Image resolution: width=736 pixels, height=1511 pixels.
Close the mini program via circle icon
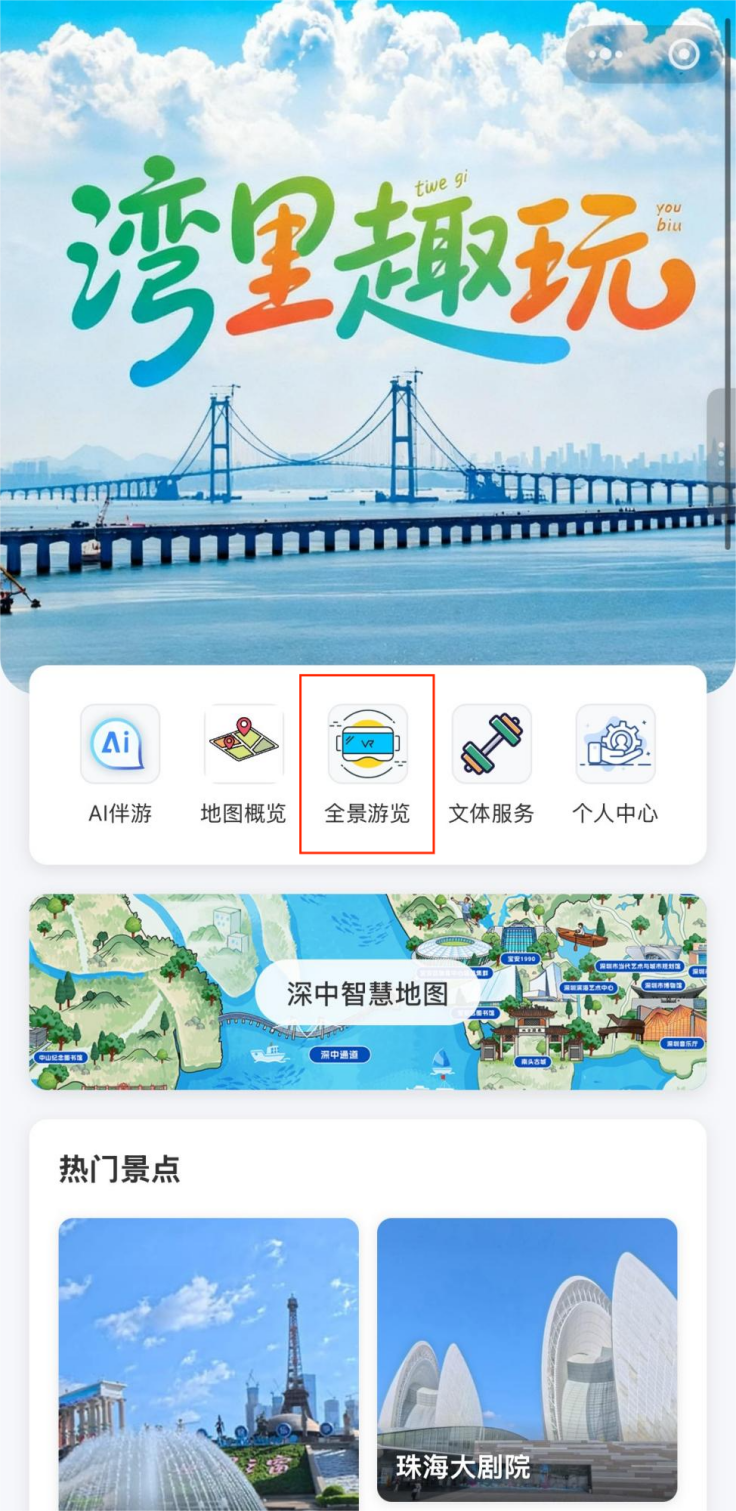(684, 54)
